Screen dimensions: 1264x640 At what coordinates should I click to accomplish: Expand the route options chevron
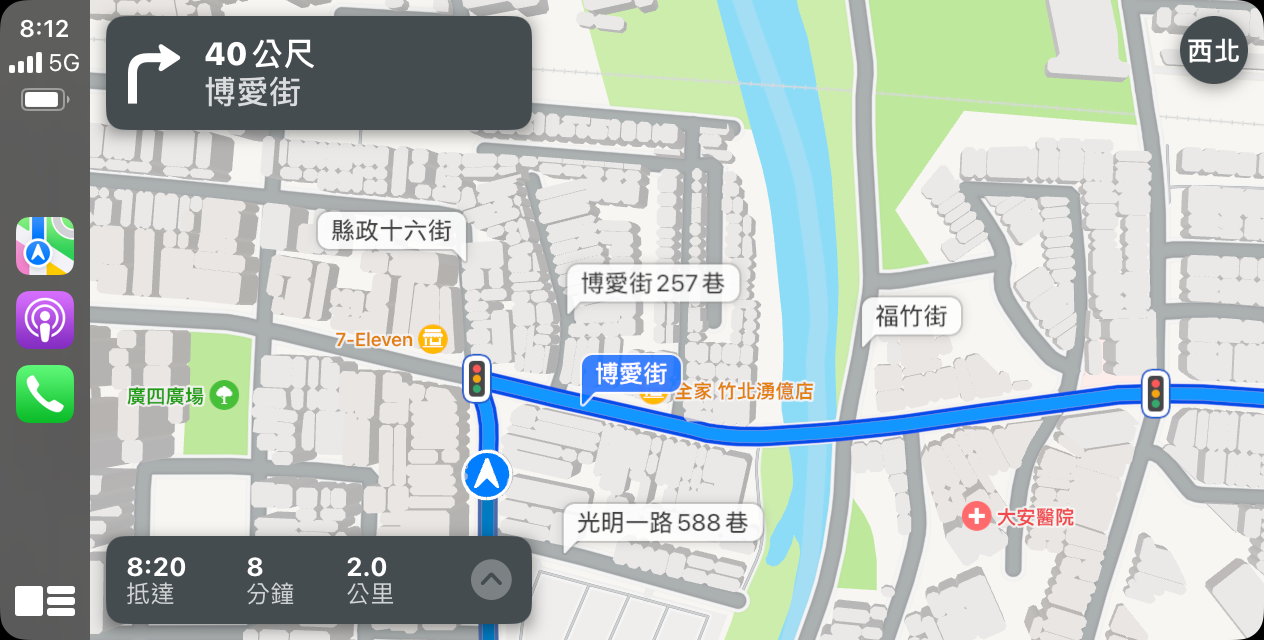click(491, 579)
